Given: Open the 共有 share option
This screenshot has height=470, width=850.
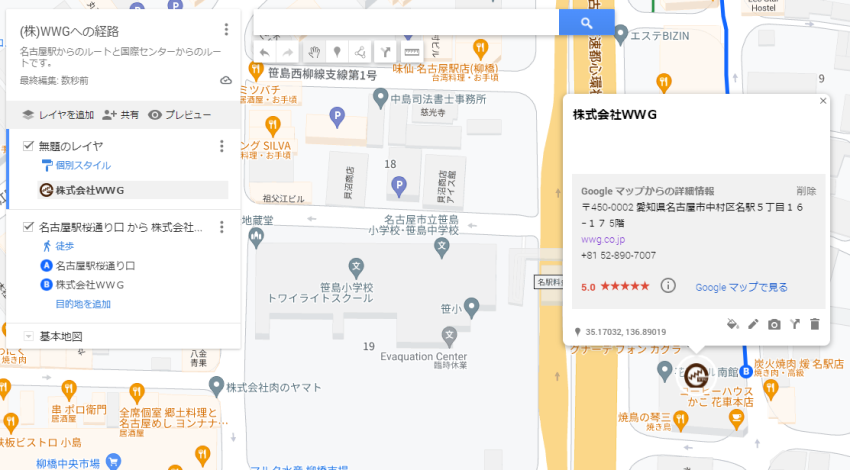Looking at the screenshot, I should pyautogui.click(x=121, y=115).
